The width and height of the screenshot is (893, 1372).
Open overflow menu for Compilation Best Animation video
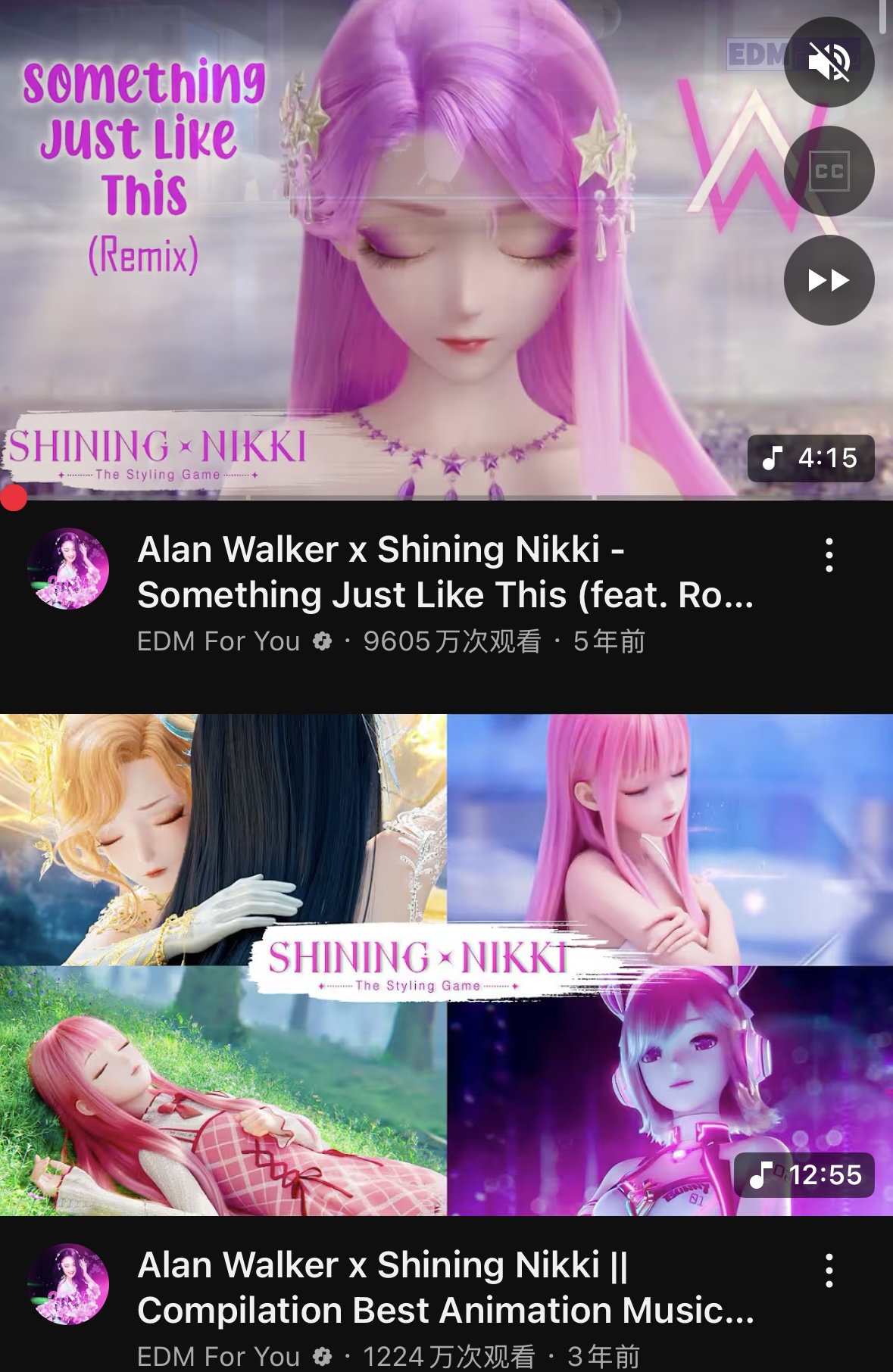[829, 1271]
